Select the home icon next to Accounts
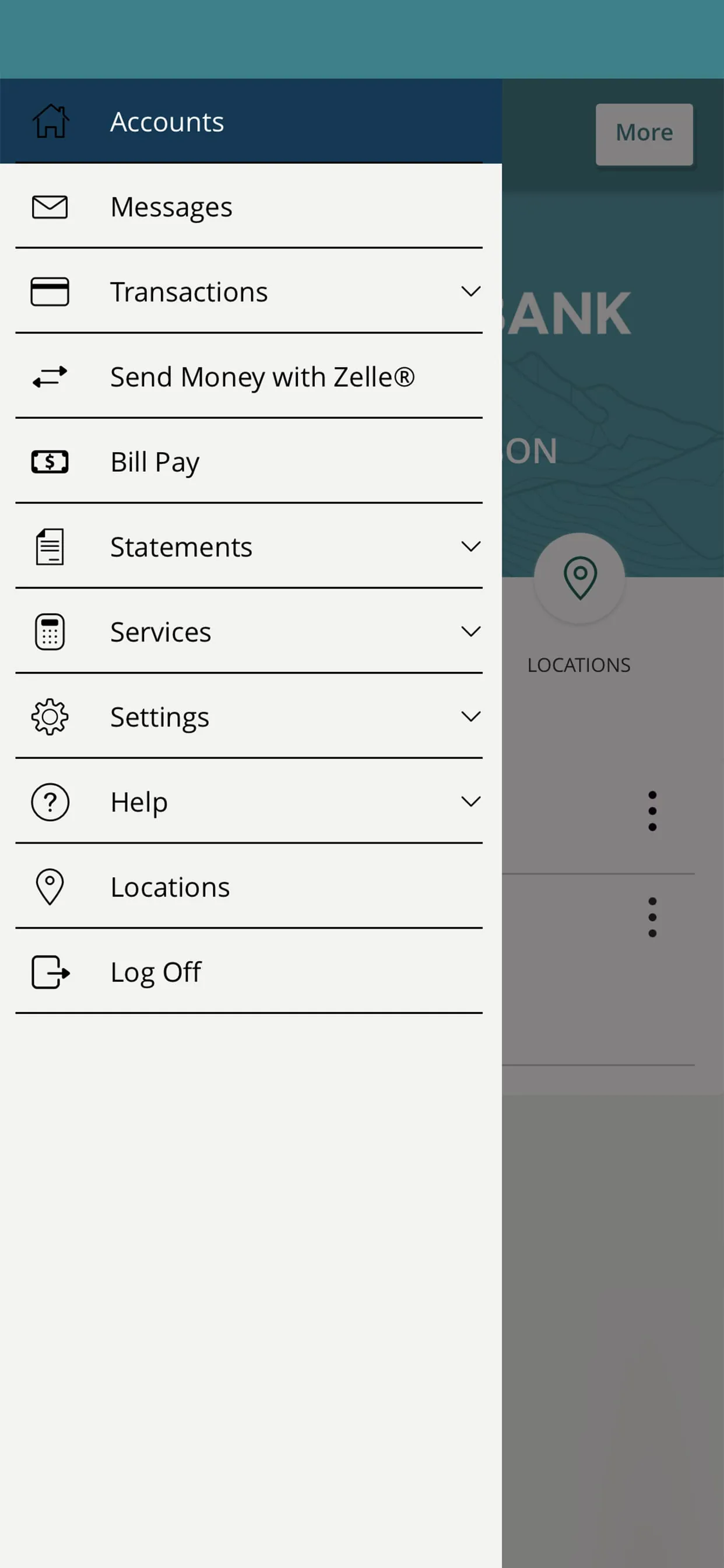Image resolution: width=724 pixels, height=1568 pixels. 50,121
